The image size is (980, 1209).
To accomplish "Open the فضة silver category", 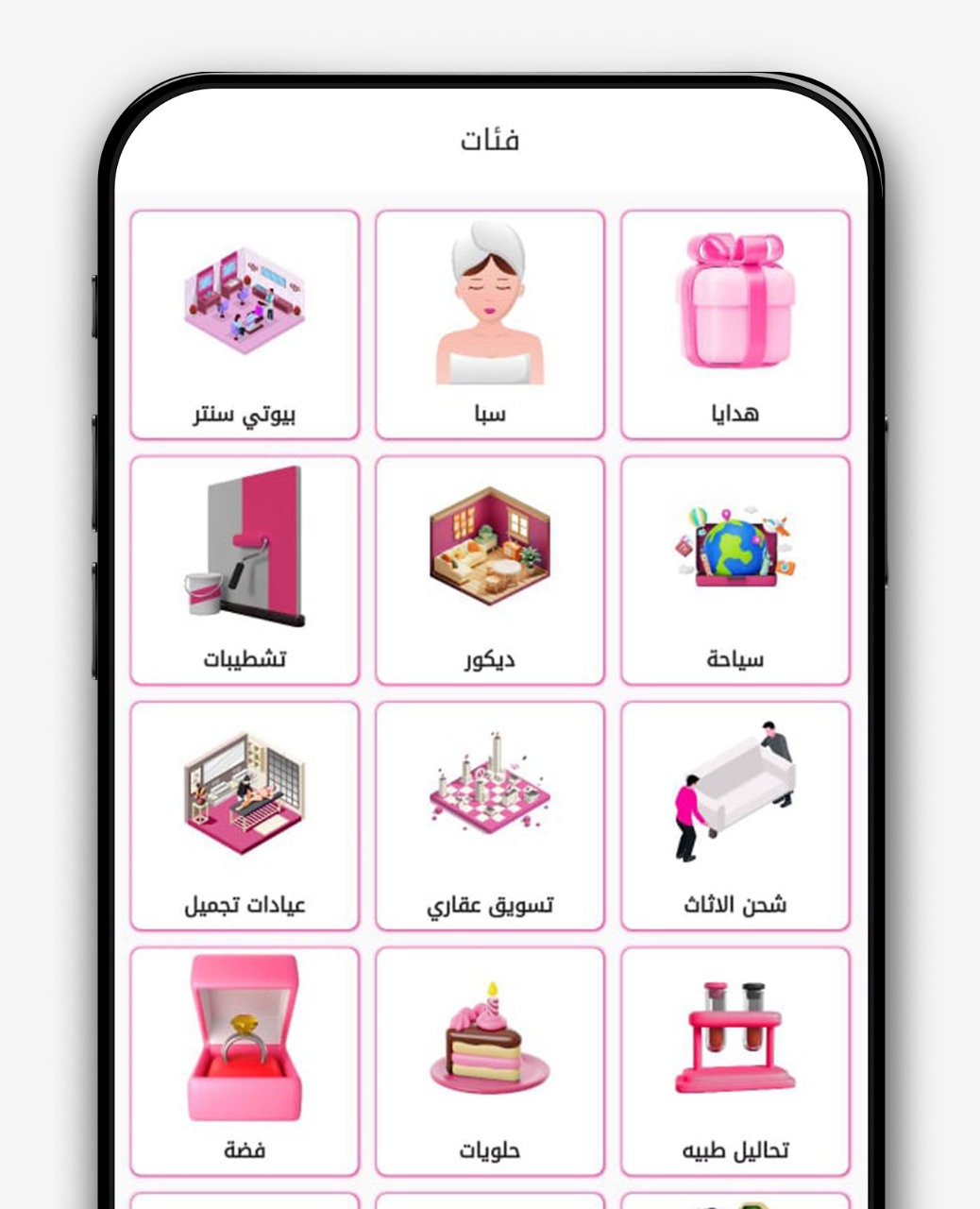I will tap(245, 1062).
